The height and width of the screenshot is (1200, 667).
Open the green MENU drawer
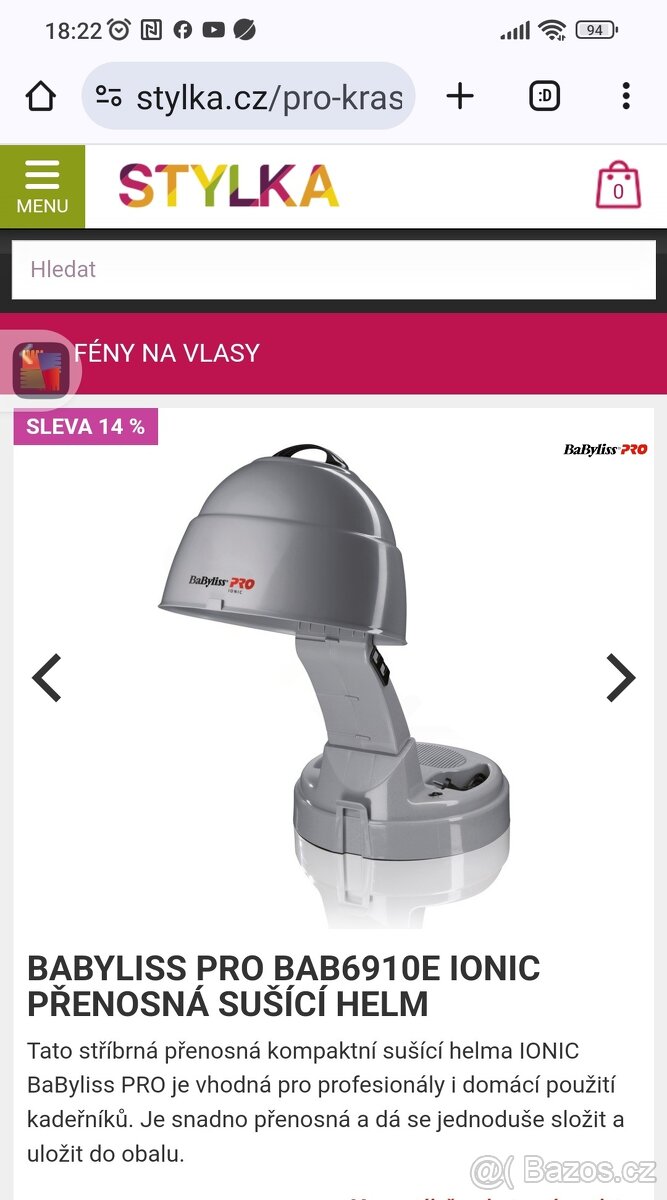click(x=42, y=186)
